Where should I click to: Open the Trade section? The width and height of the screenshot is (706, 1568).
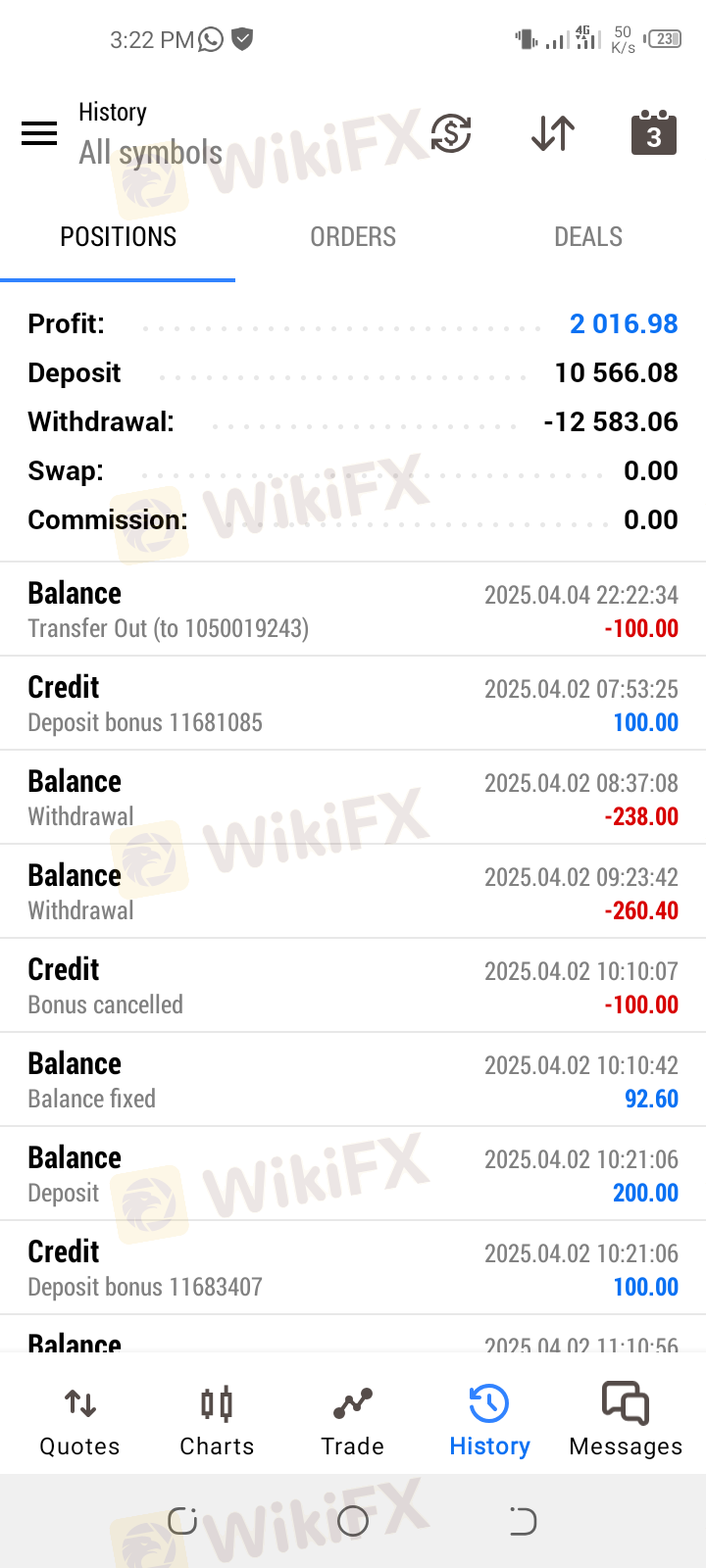353,1421
